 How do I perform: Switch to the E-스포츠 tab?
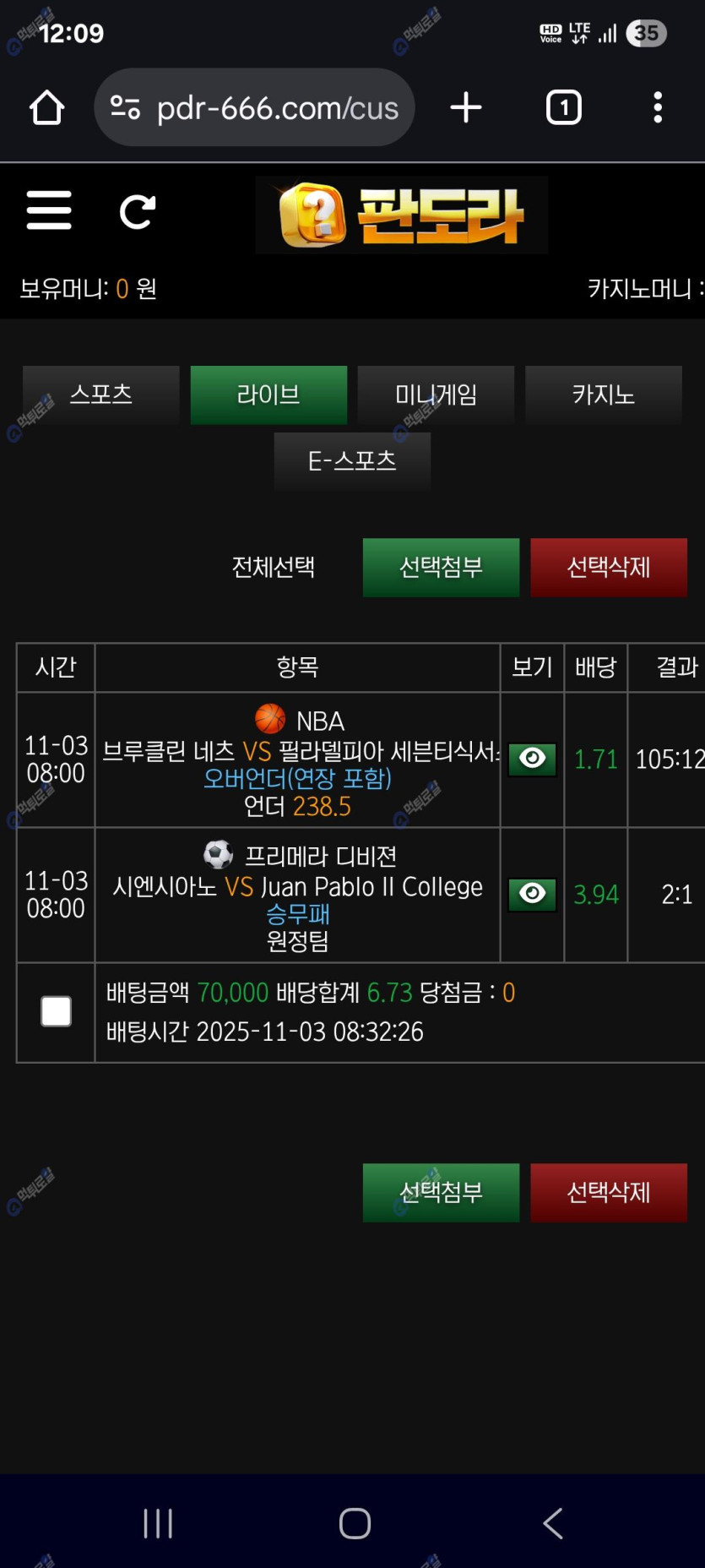click(352, 461)
